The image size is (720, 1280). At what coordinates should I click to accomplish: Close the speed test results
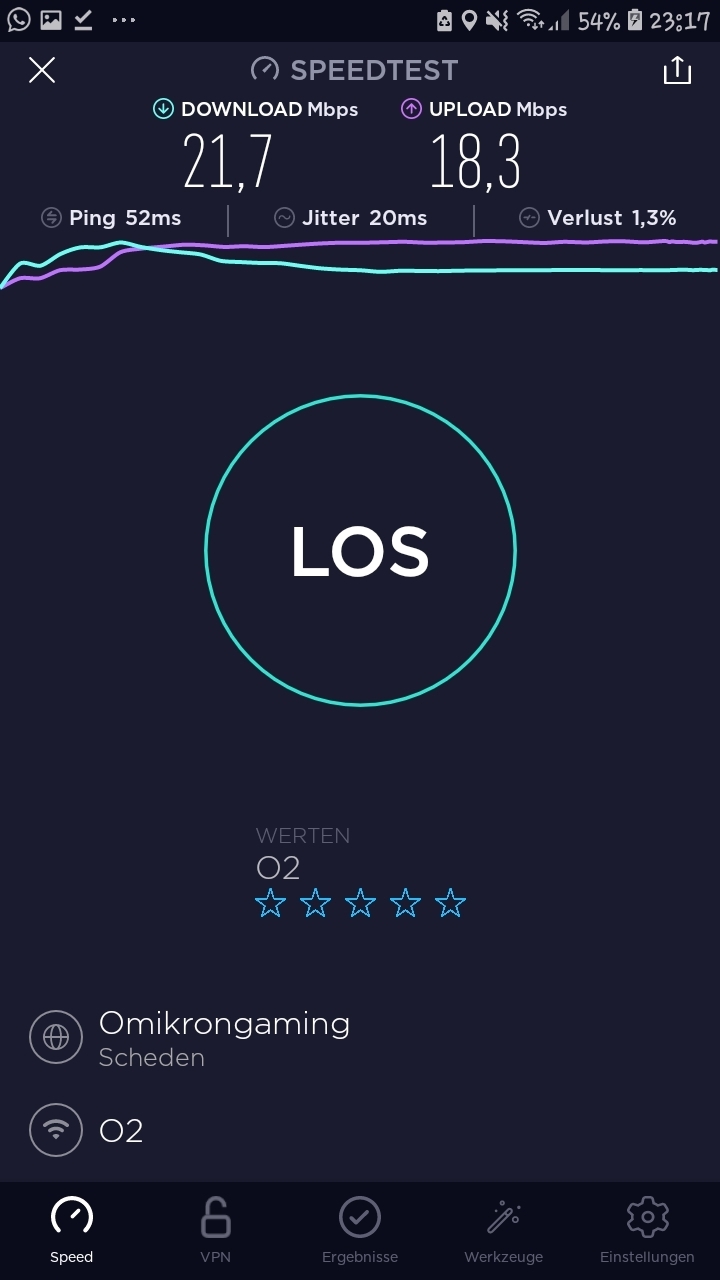[x=42, y=70]
